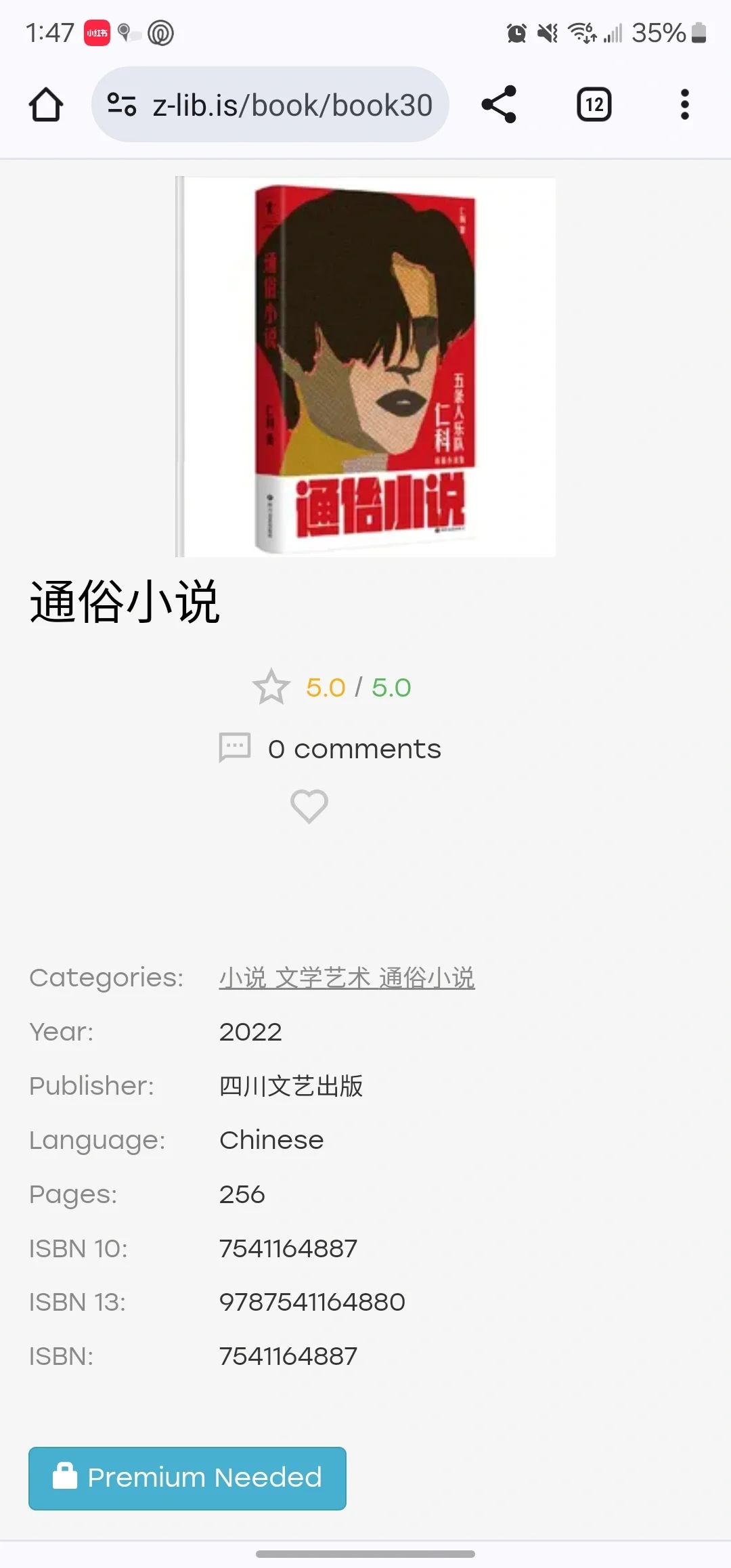Open the tab switcher showing 12 tabs
The image size is (731, 1568).
(594, 105)
